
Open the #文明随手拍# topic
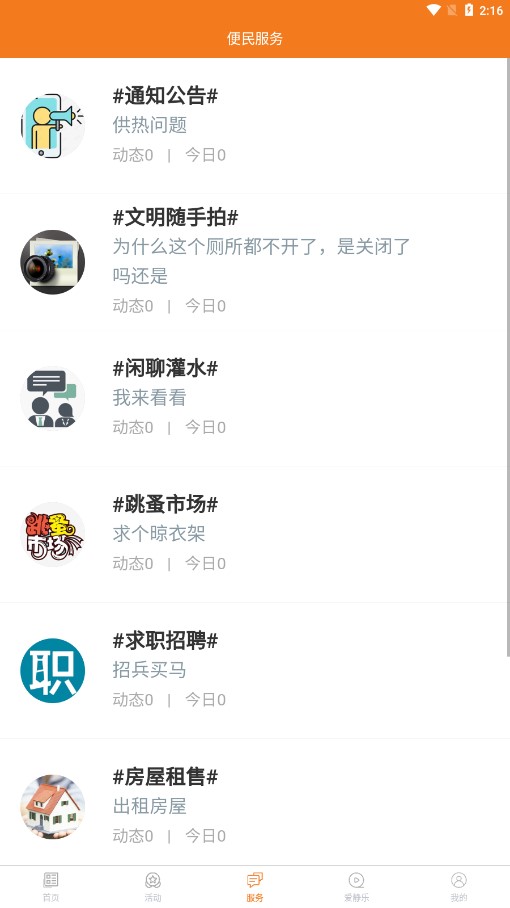coord(255,262)
